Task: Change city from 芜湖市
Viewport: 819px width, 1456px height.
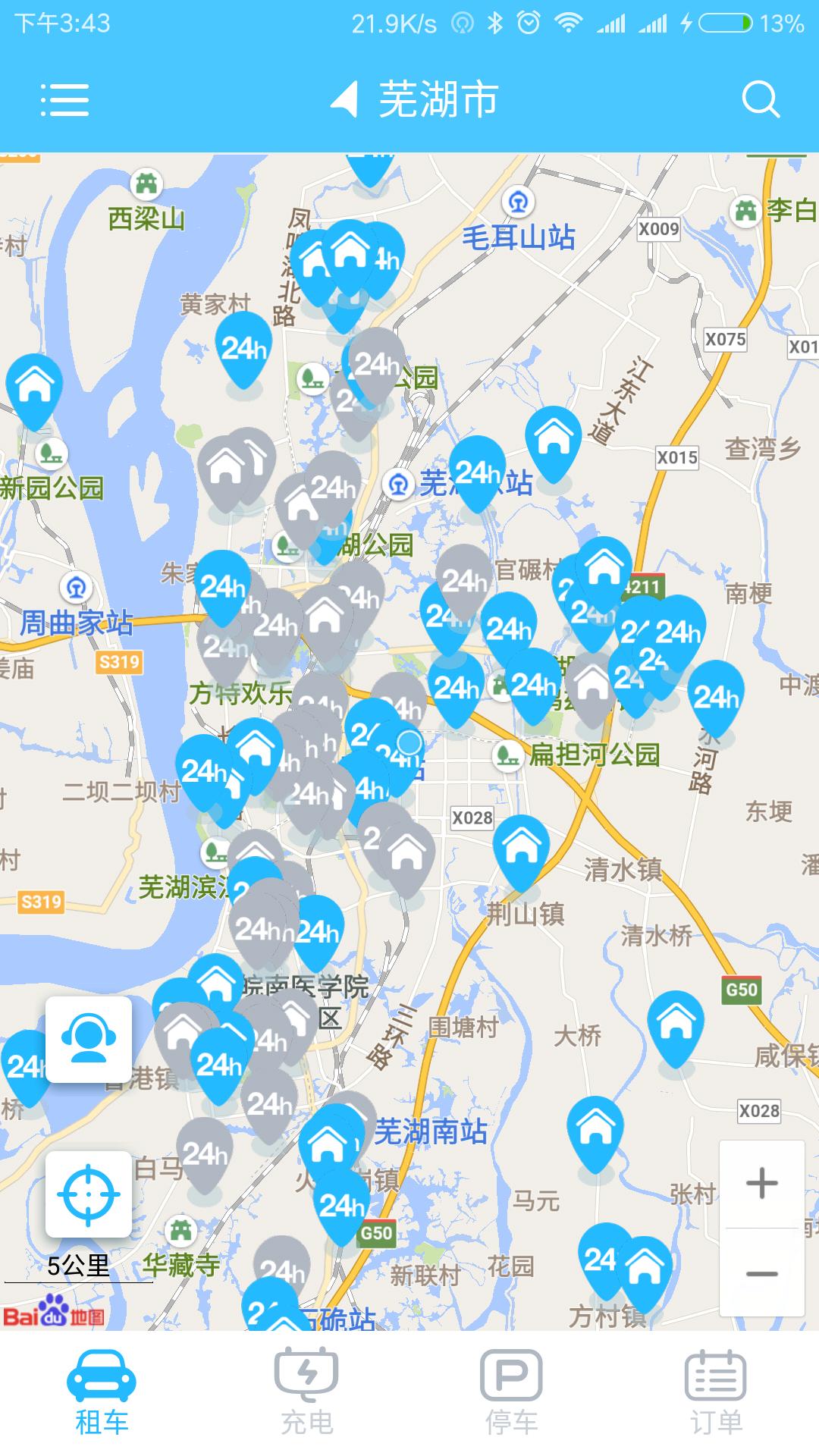Action: coord(415,99)
